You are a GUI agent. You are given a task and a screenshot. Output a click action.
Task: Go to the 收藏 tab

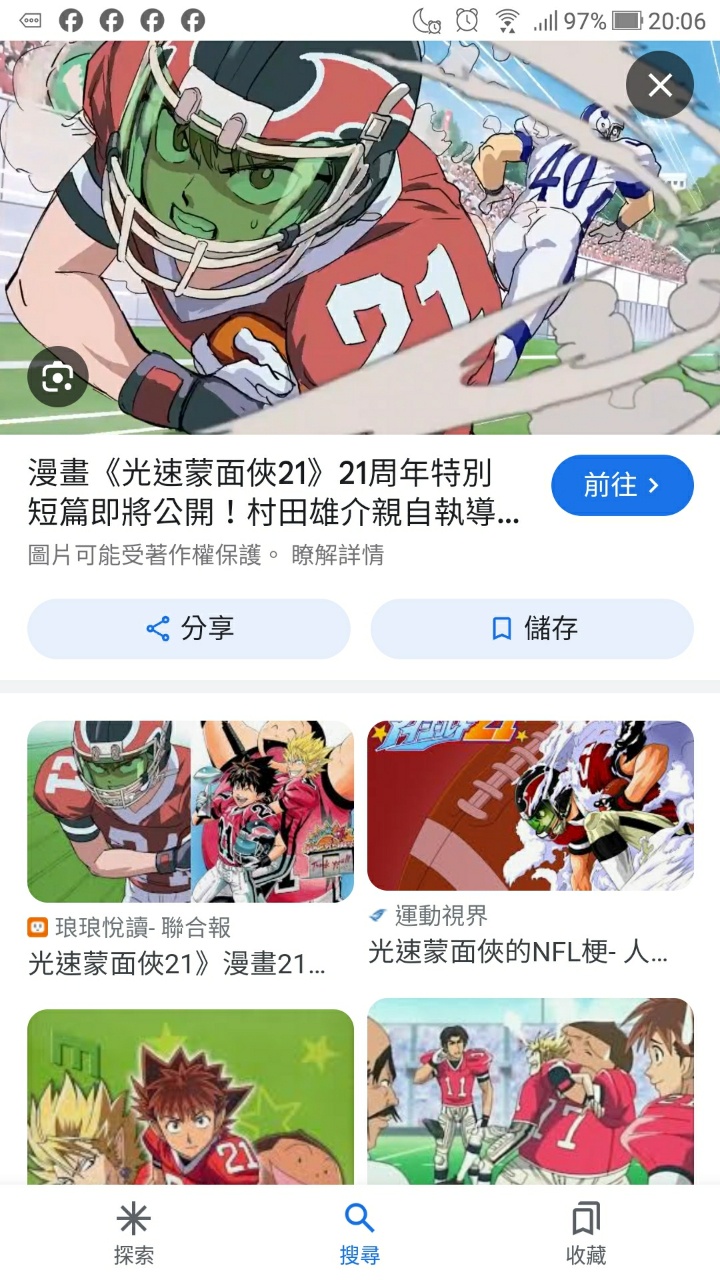pos(586,1233)
